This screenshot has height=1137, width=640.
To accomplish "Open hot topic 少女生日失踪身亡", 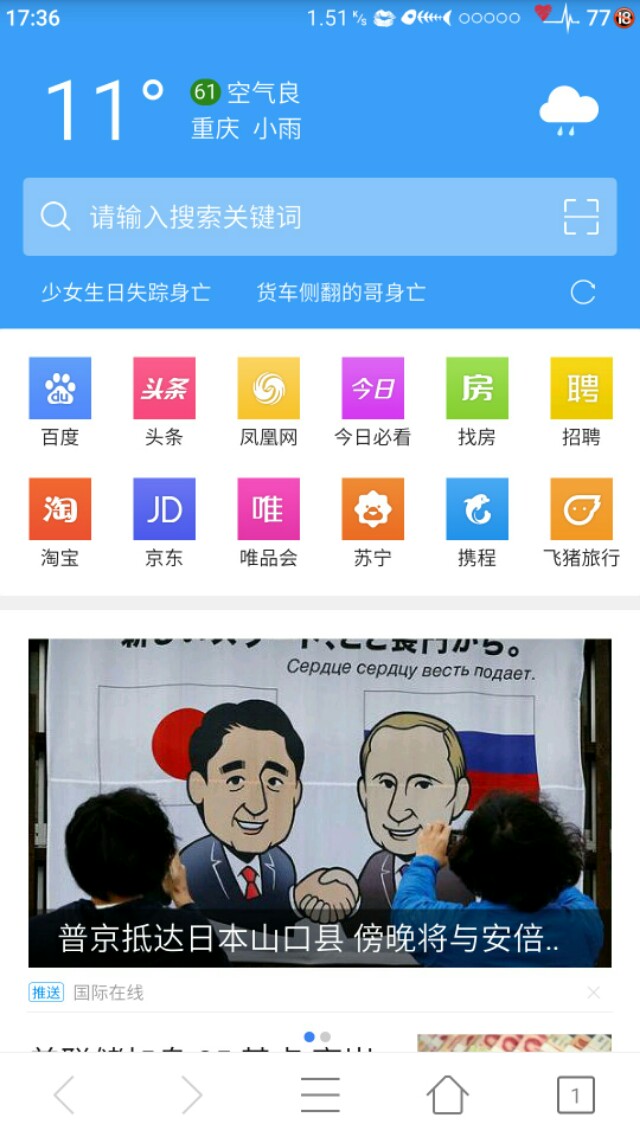I will pos(126,292).
